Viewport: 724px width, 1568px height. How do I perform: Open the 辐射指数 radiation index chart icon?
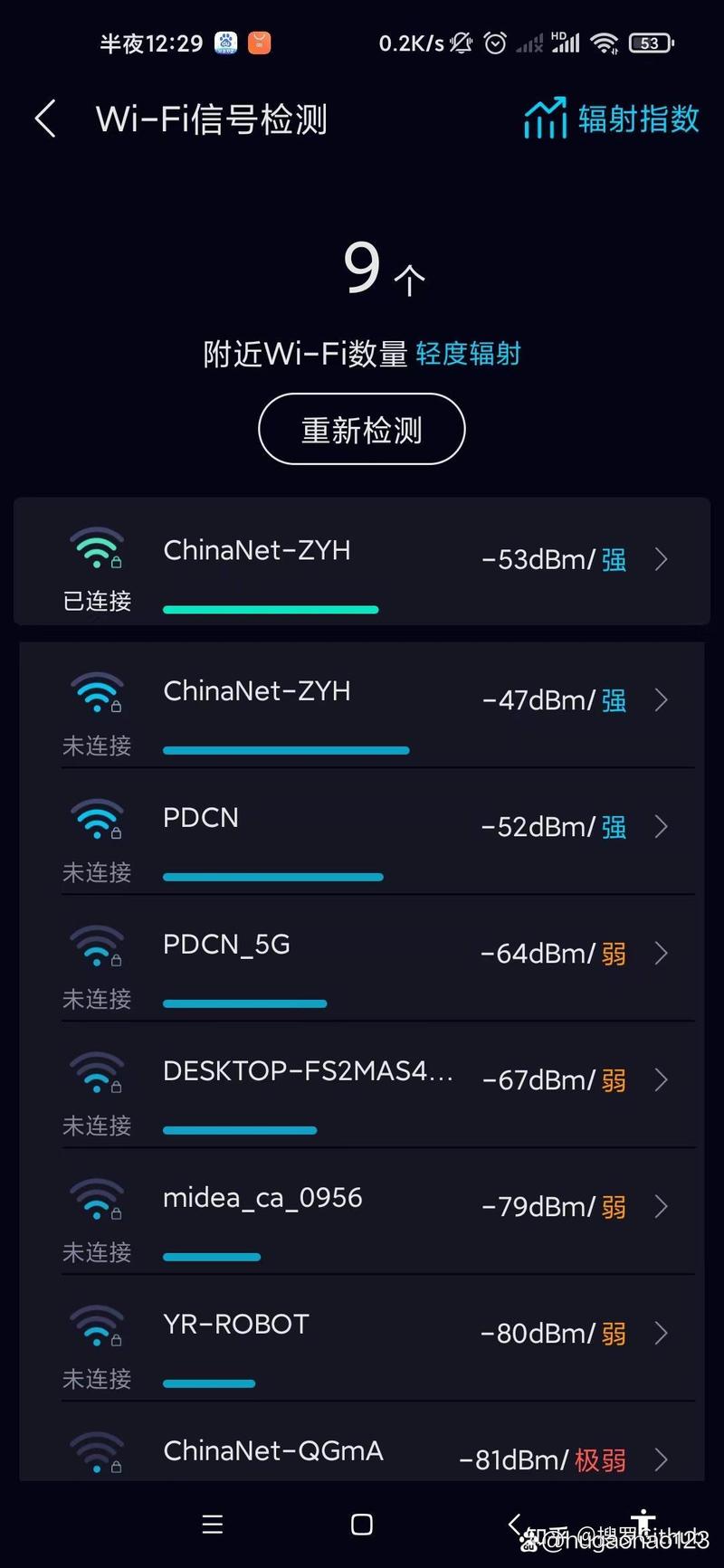pos(546,118)
